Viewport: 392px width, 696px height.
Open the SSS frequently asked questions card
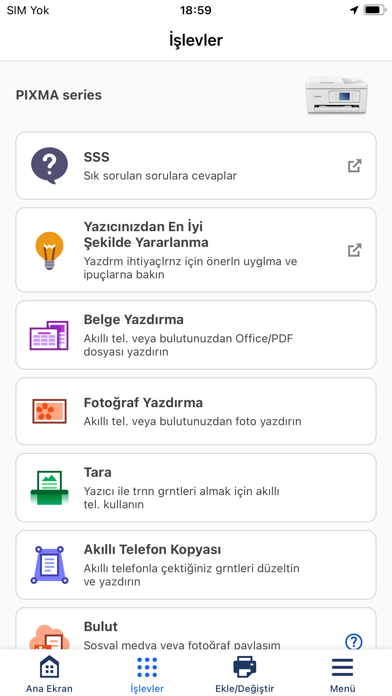tap(196, 166)
